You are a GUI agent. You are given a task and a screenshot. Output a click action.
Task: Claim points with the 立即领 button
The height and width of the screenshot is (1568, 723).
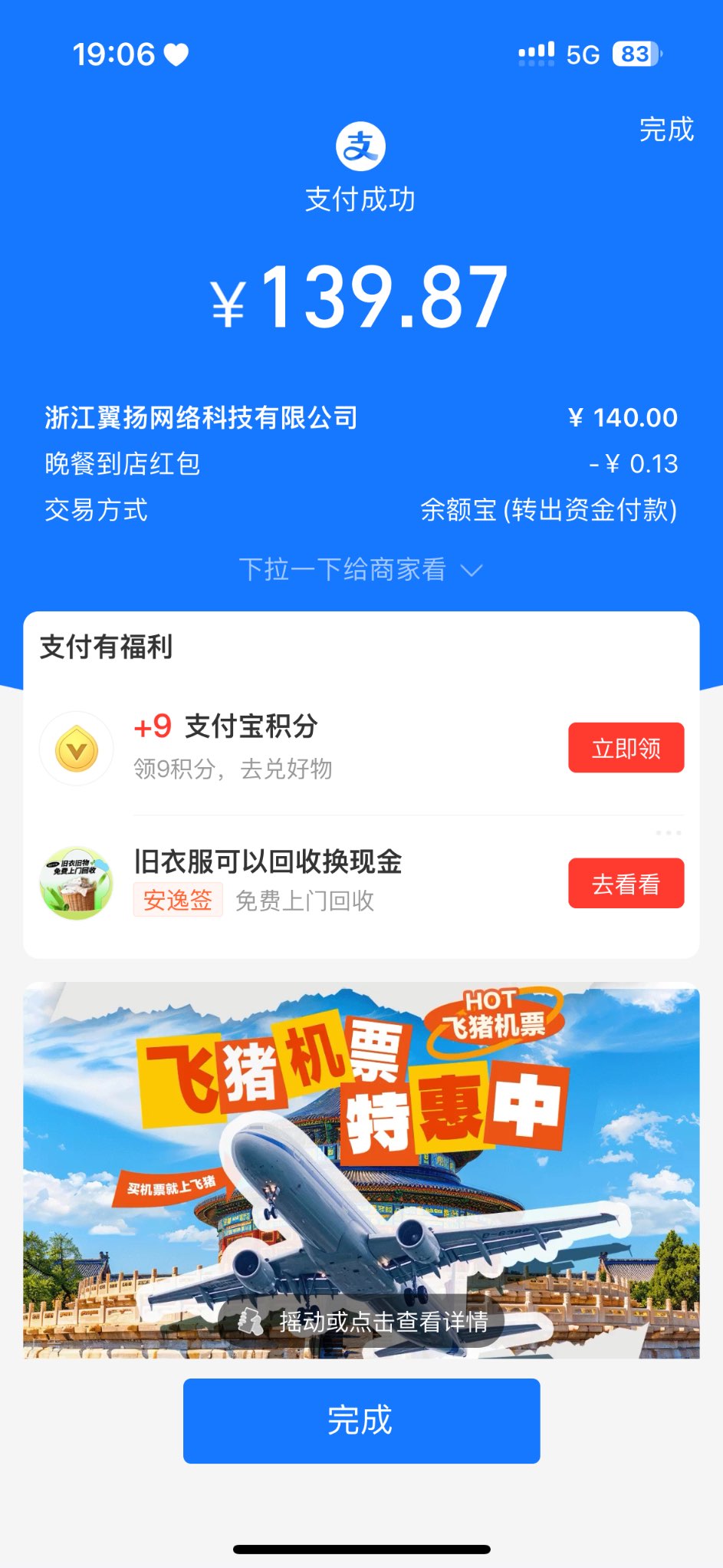626,748
